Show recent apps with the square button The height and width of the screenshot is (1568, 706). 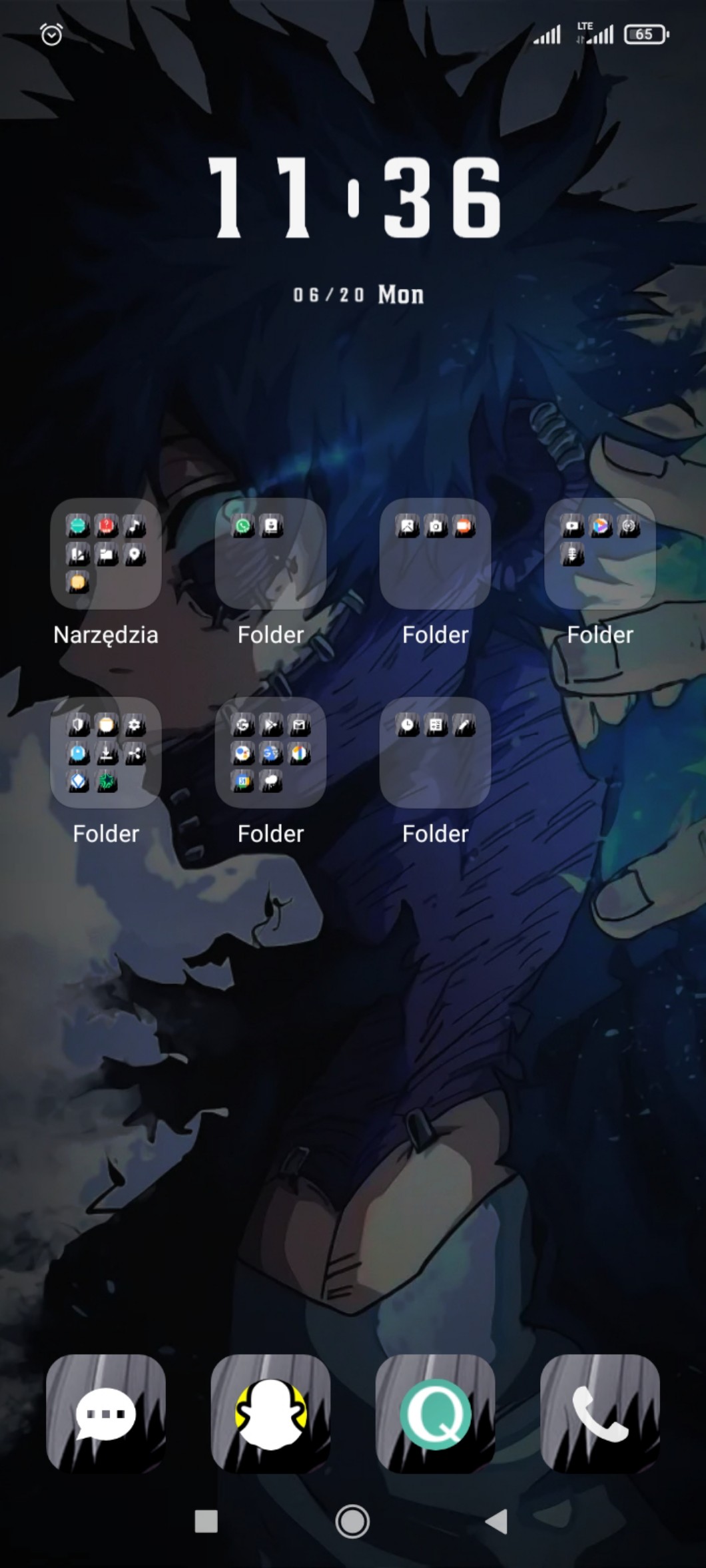coord(206,1521)
